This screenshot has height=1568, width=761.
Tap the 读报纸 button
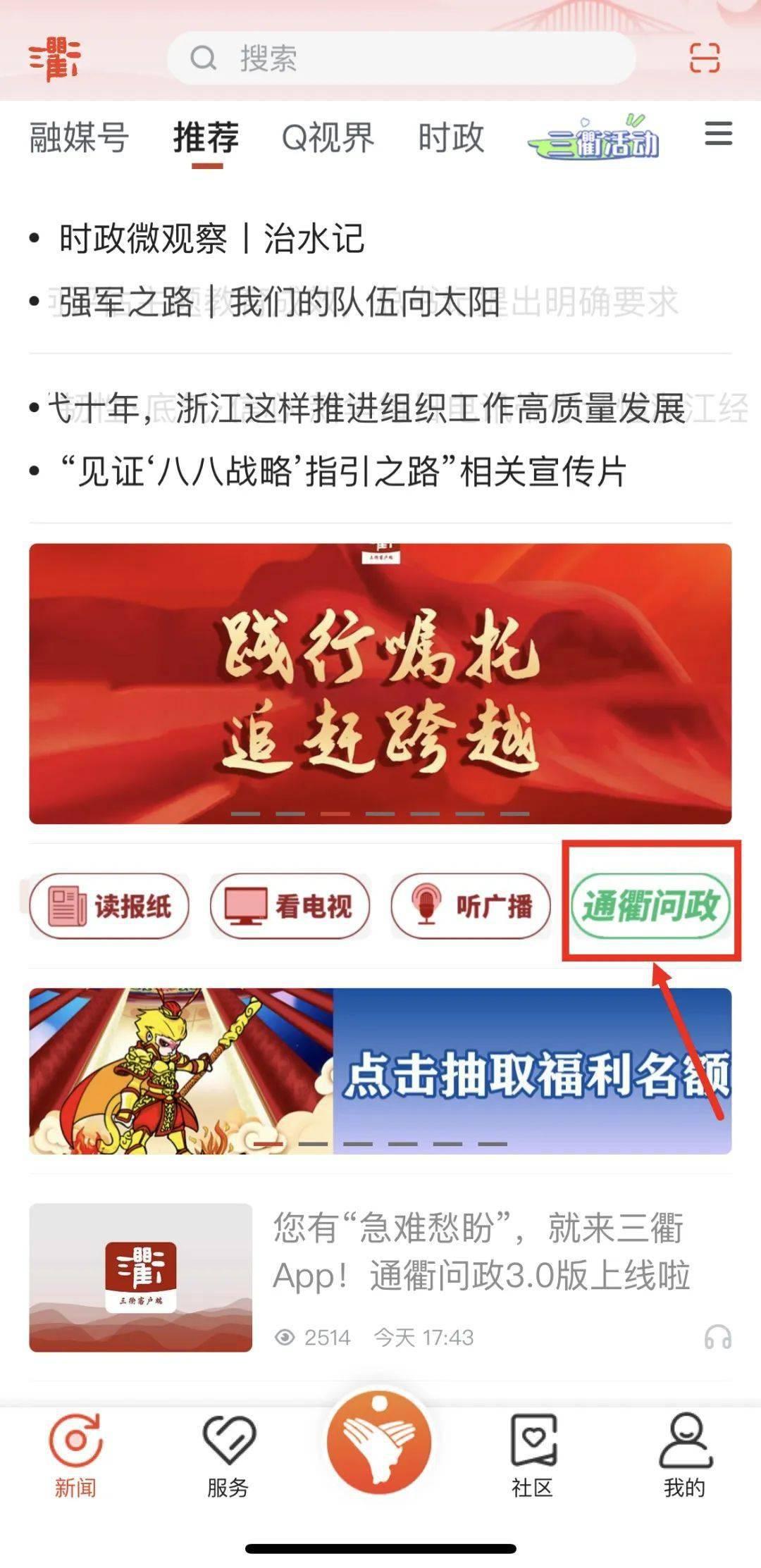click(109, 906)
